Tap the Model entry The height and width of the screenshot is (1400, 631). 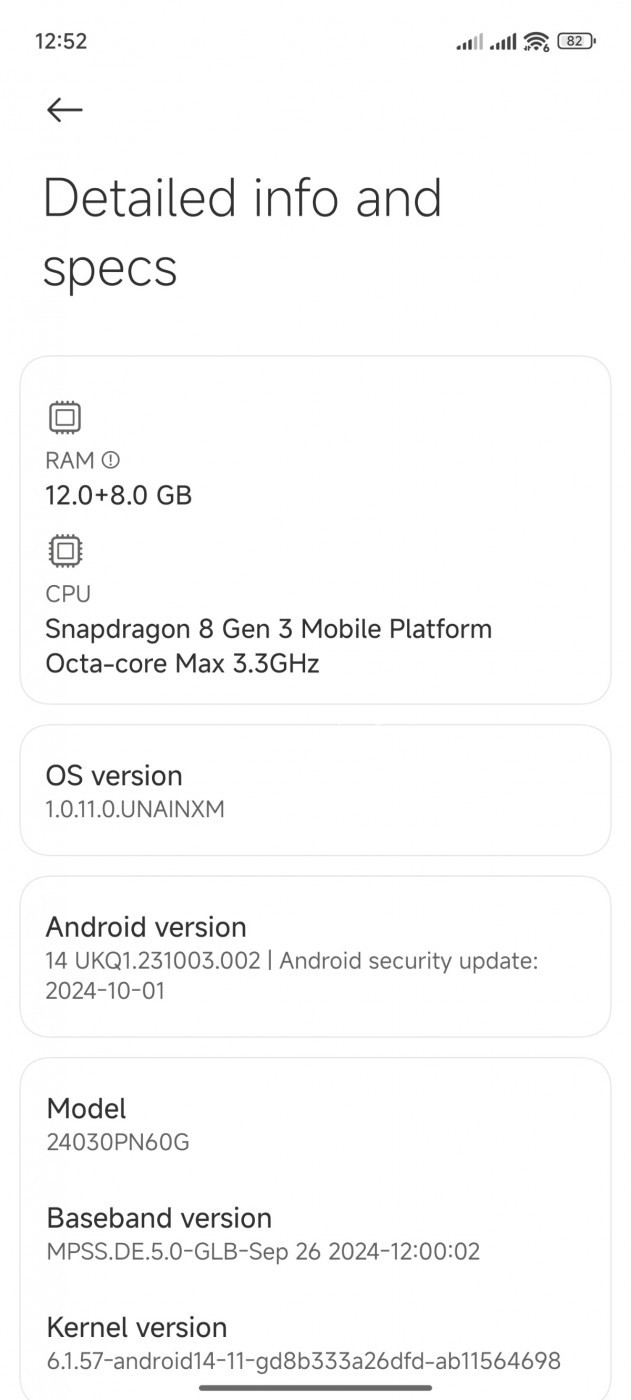click(x=315, y=1123)
